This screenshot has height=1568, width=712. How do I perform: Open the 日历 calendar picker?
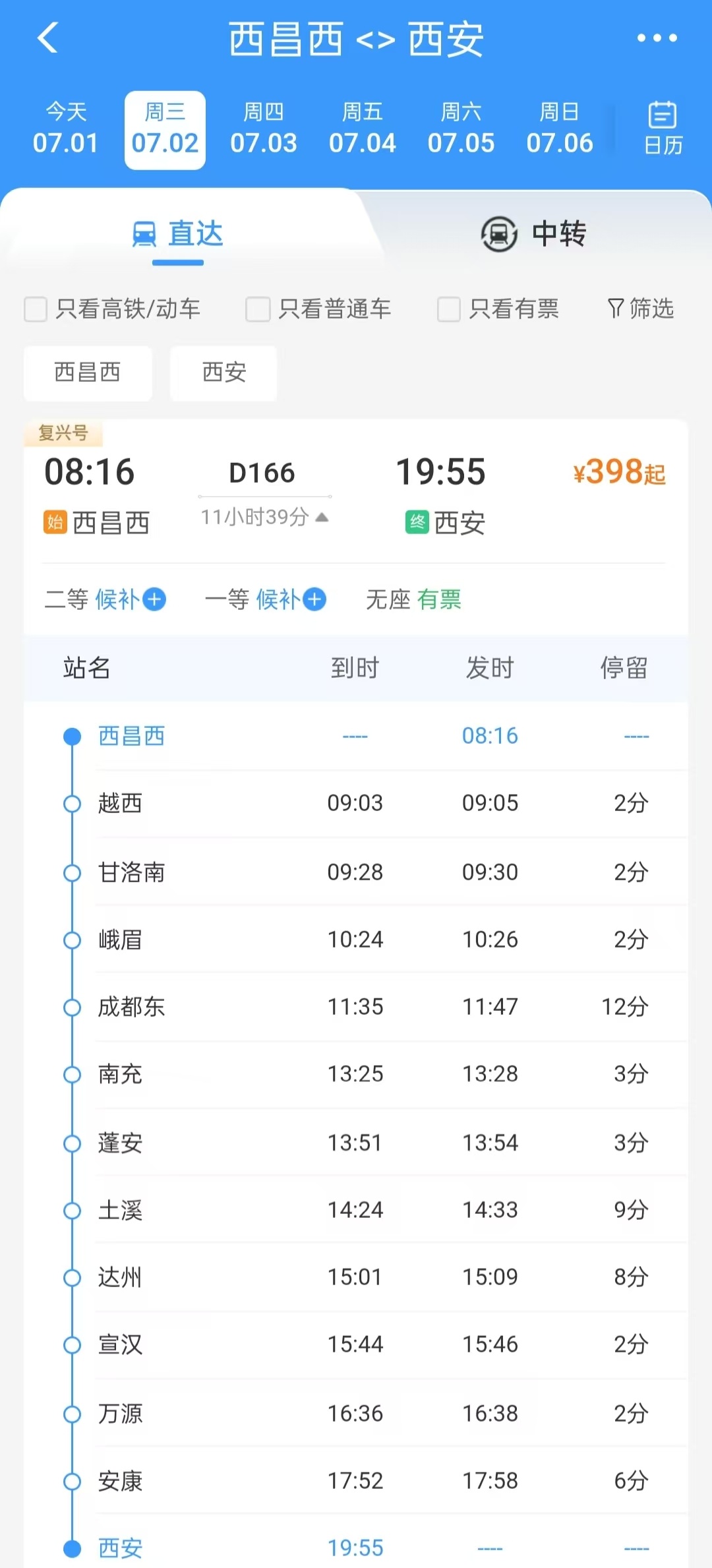663,129
